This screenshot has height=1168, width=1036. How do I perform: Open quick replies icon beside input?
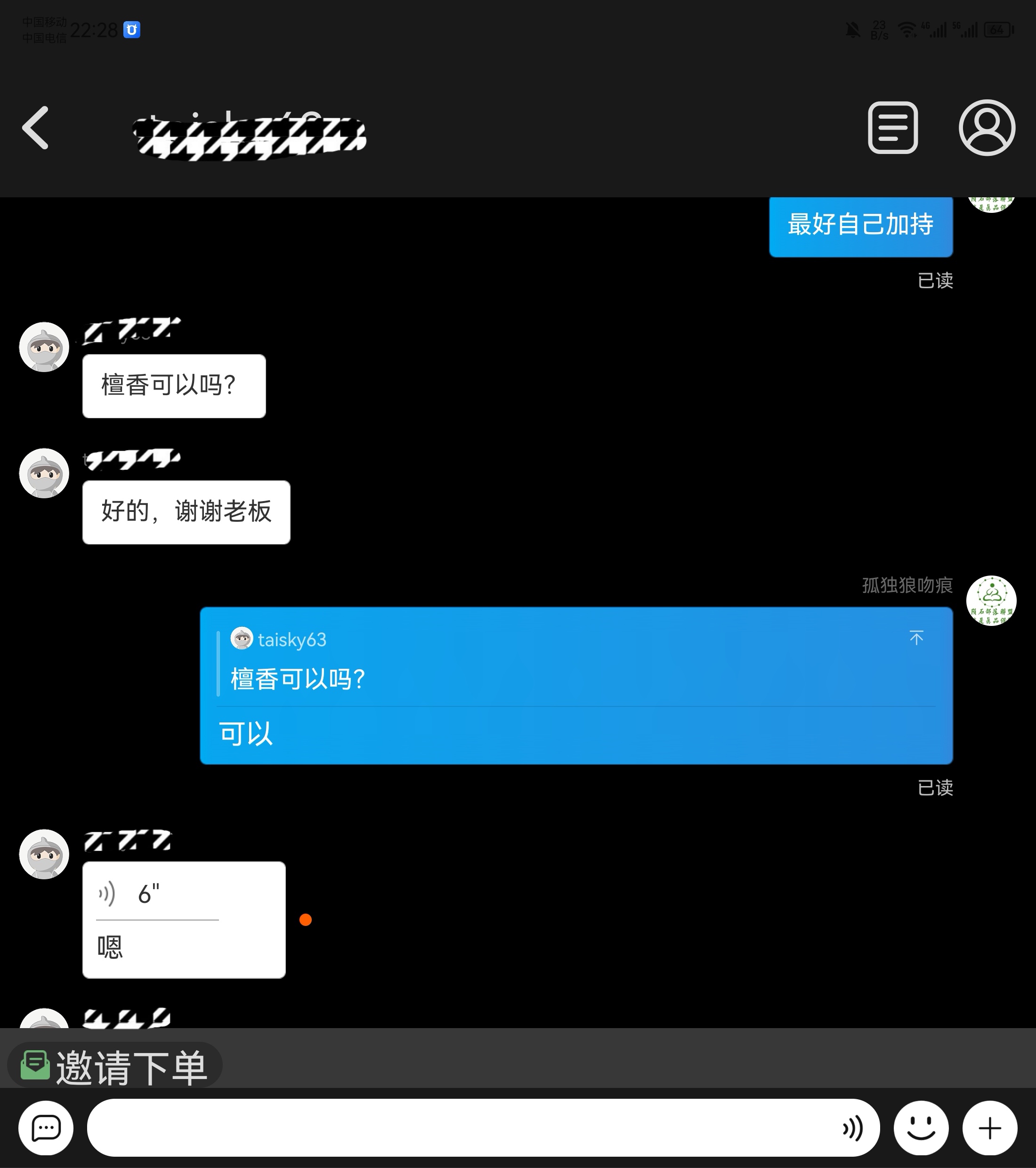46,1128
